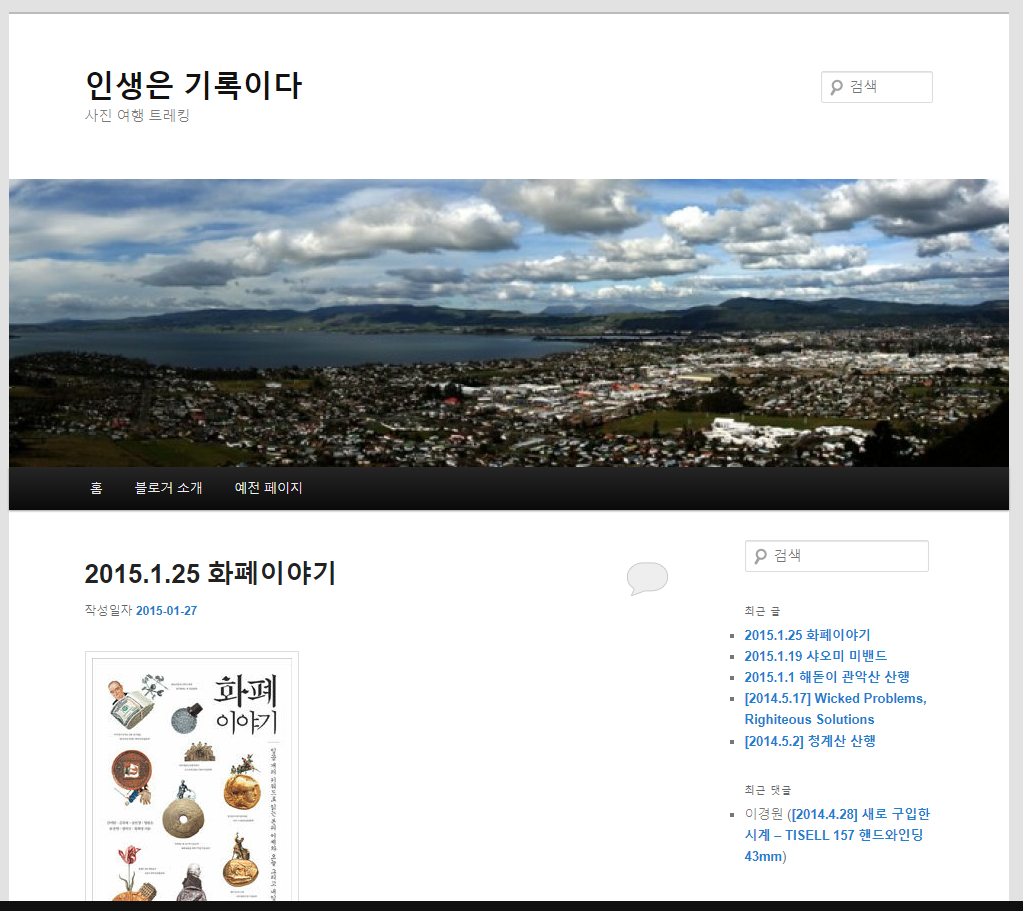This screenshot has height=911, width=1023.
Task: Open recent post [2014.5.2] 청계산 산행
Action: [x=810, y=741]
